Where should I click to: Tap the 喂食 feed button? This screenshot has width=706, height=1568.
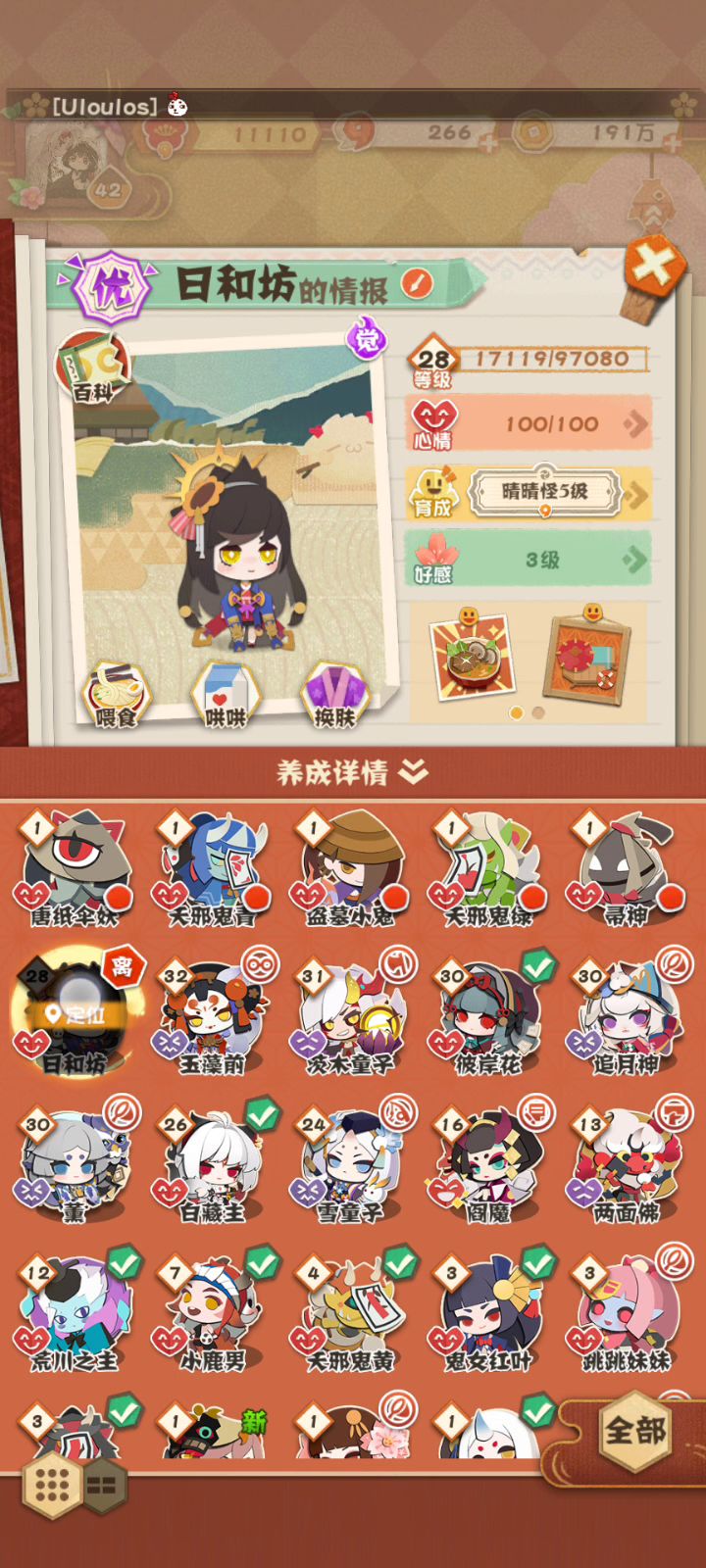pos(116,695)
